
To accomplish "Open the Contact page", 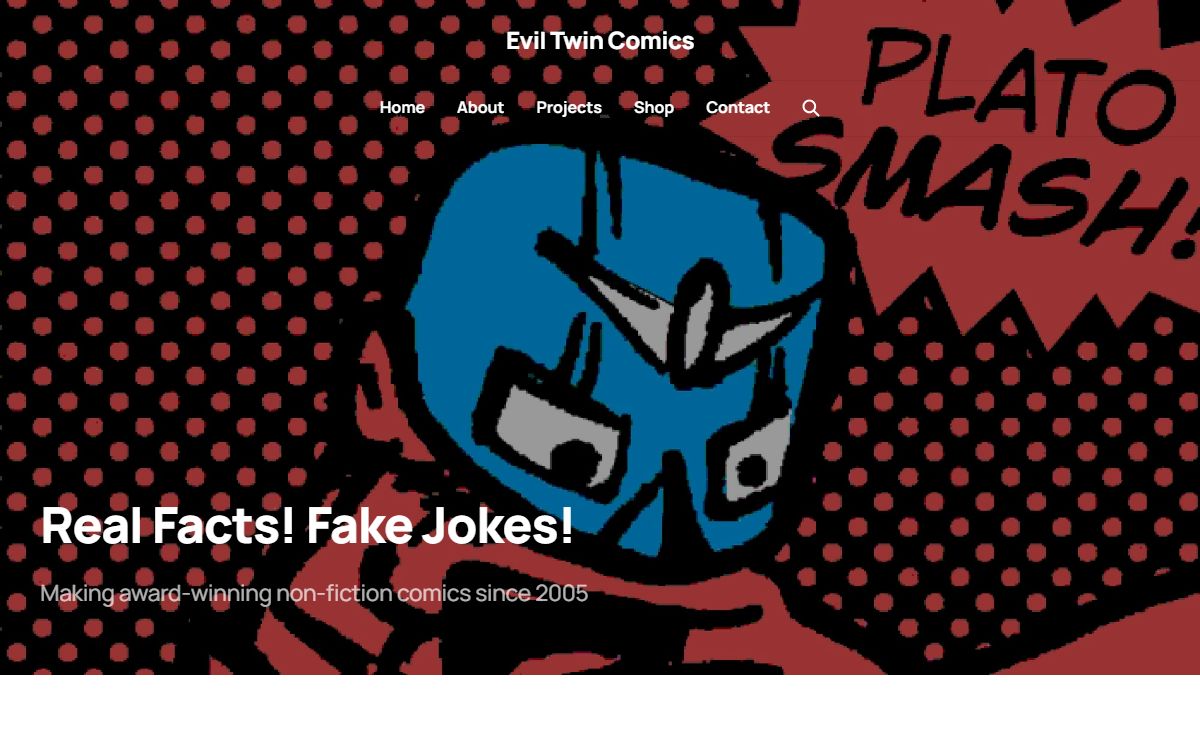I will [x=737, y=107].
